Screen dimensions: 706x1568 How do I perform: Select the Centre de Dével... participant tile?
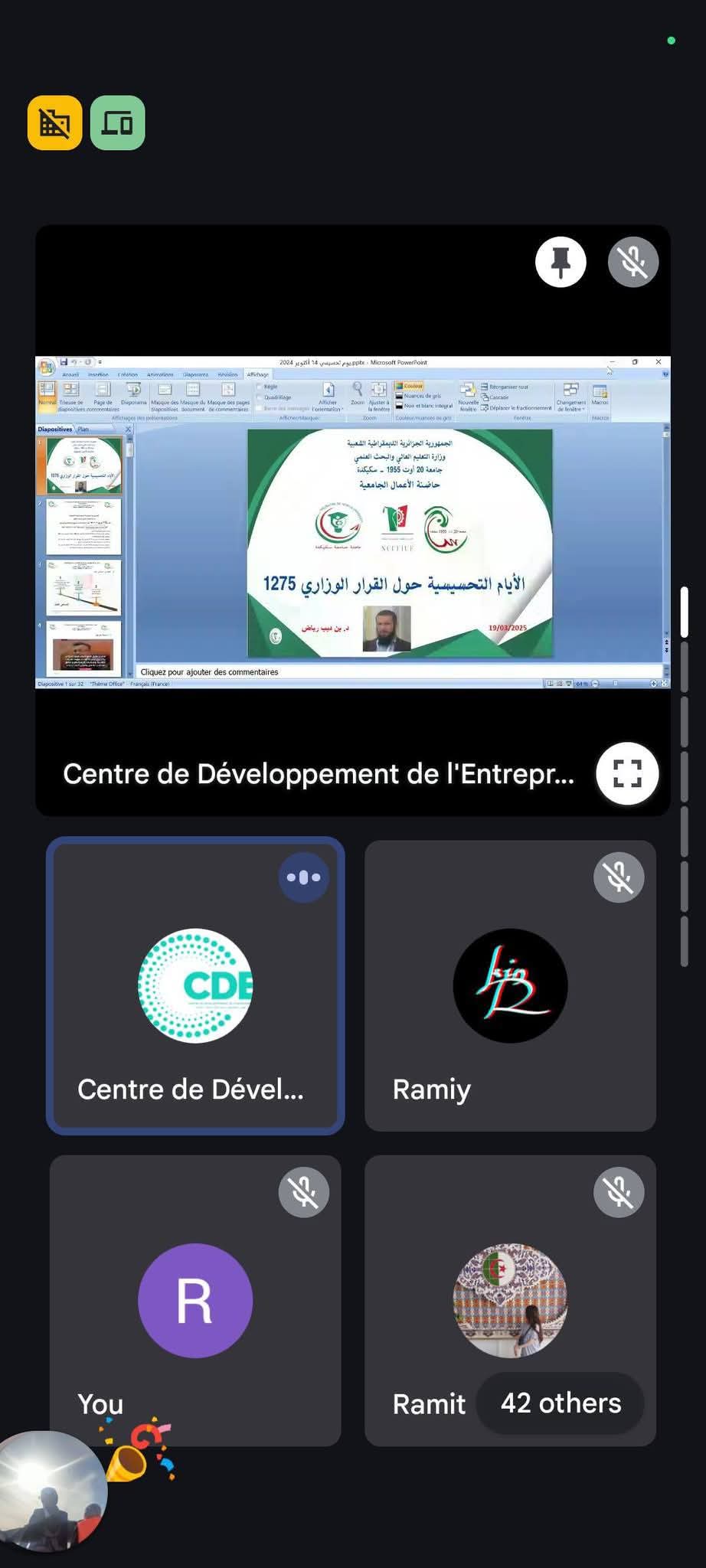[195, 986]
